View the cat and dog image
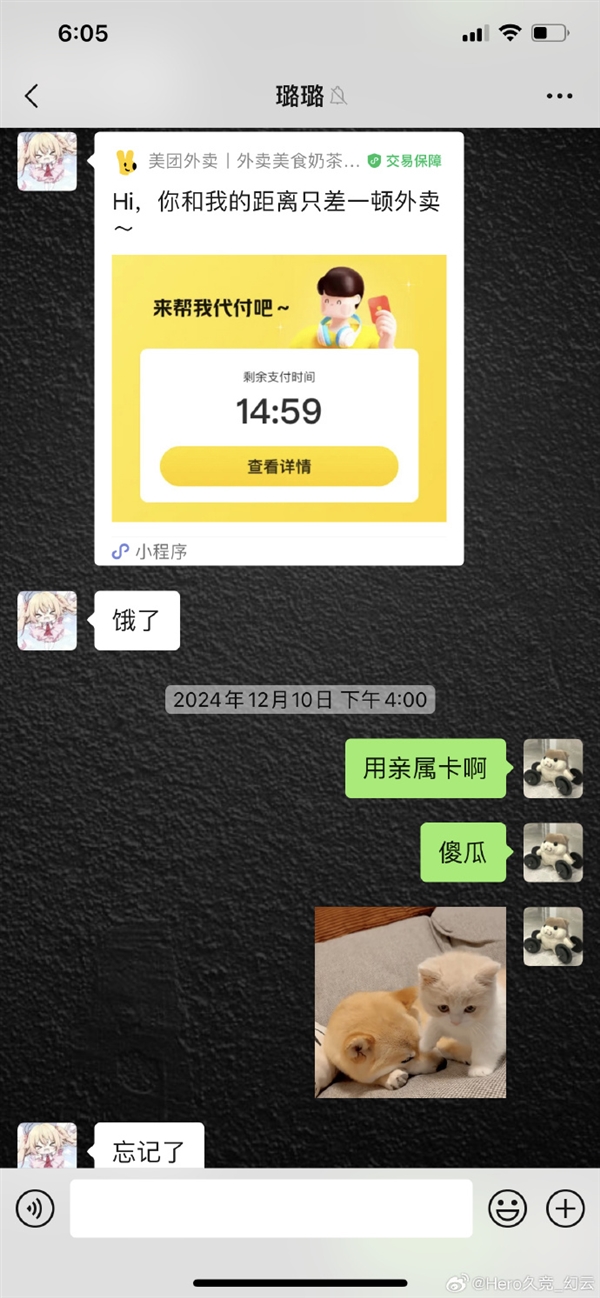This screenshot has width=600, height=1298. pos(410,1002)
